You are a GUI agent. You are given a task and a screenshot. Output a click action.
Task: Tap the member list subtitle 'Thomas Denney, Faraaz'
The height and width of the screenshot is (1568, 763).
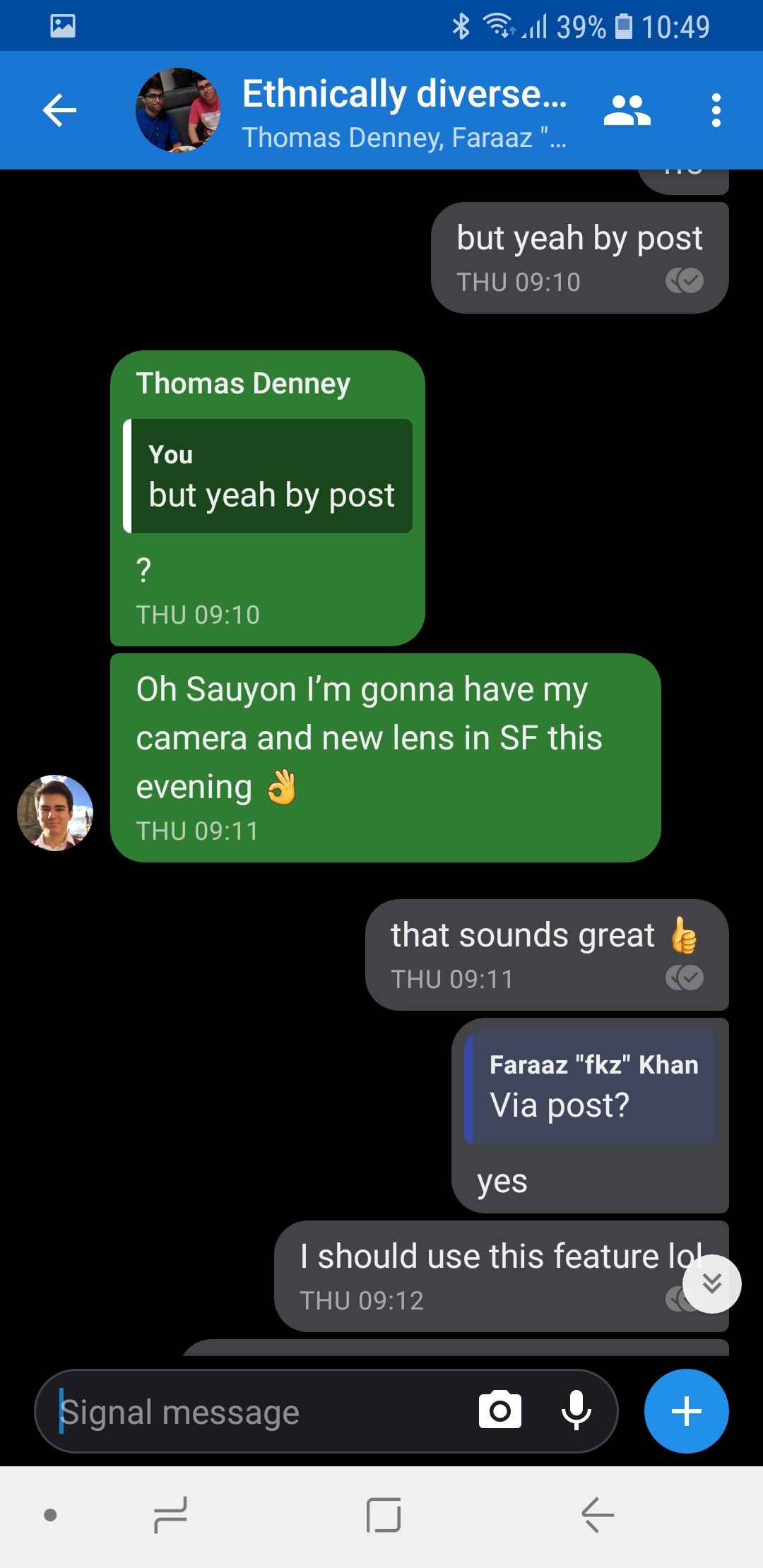(x=406, y=138)
